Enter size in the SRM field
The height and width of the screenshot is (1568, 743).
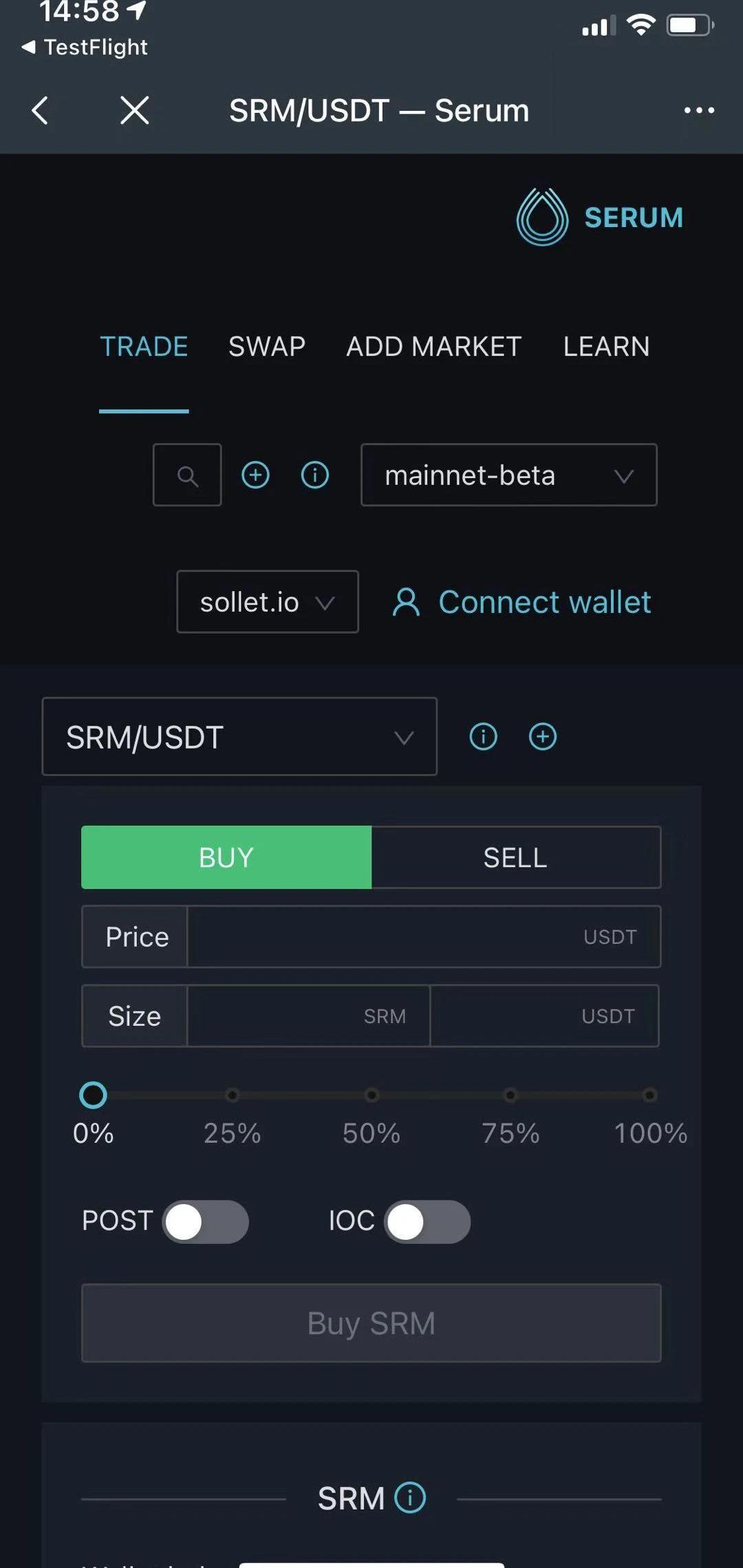308,1016
